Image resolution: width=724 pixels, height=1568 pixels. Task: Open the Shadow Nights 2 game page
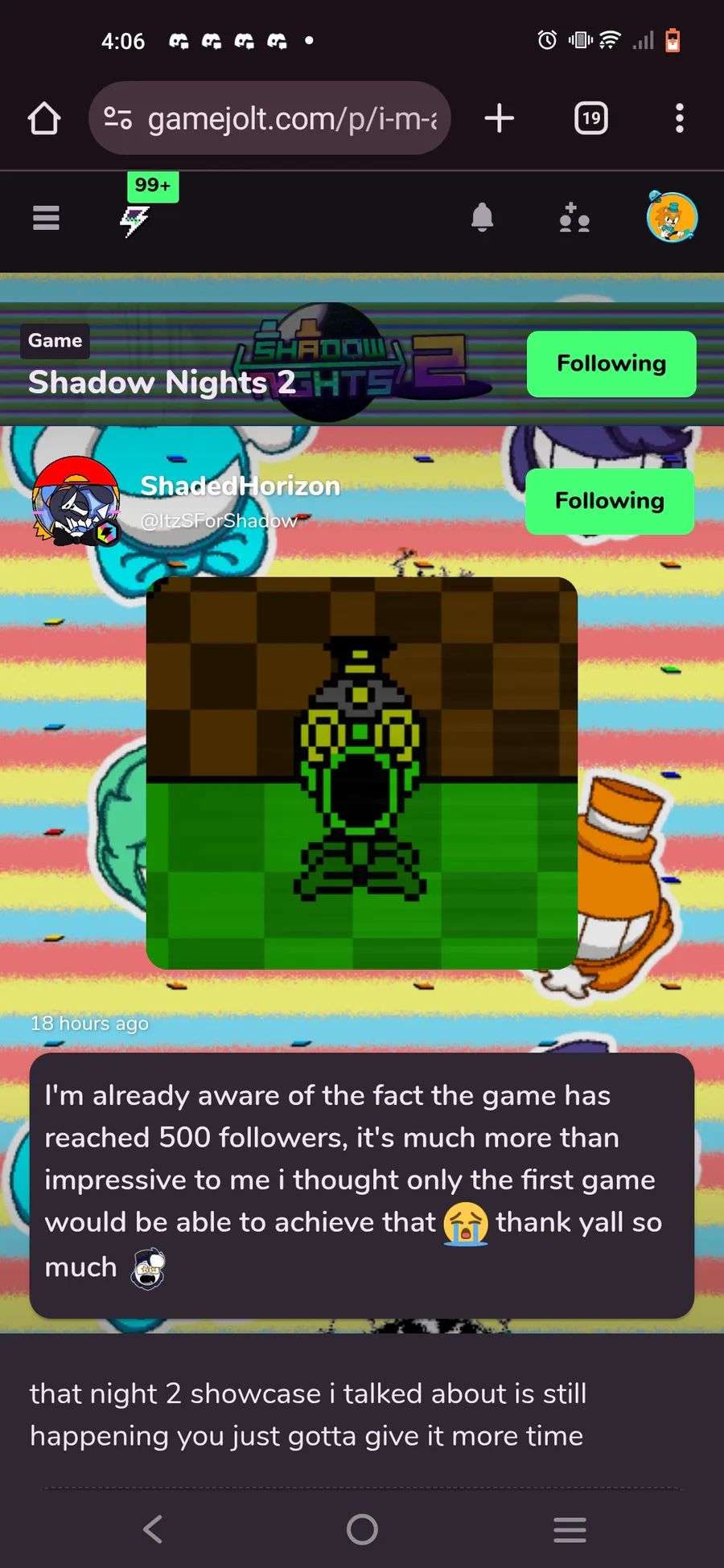tap(162, 382)
